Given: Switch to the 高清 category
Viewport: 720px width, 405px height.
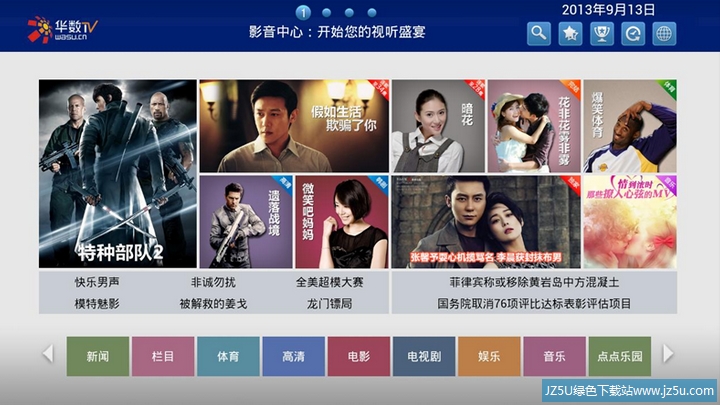Looking at the screenshot, I should point(293,356).
